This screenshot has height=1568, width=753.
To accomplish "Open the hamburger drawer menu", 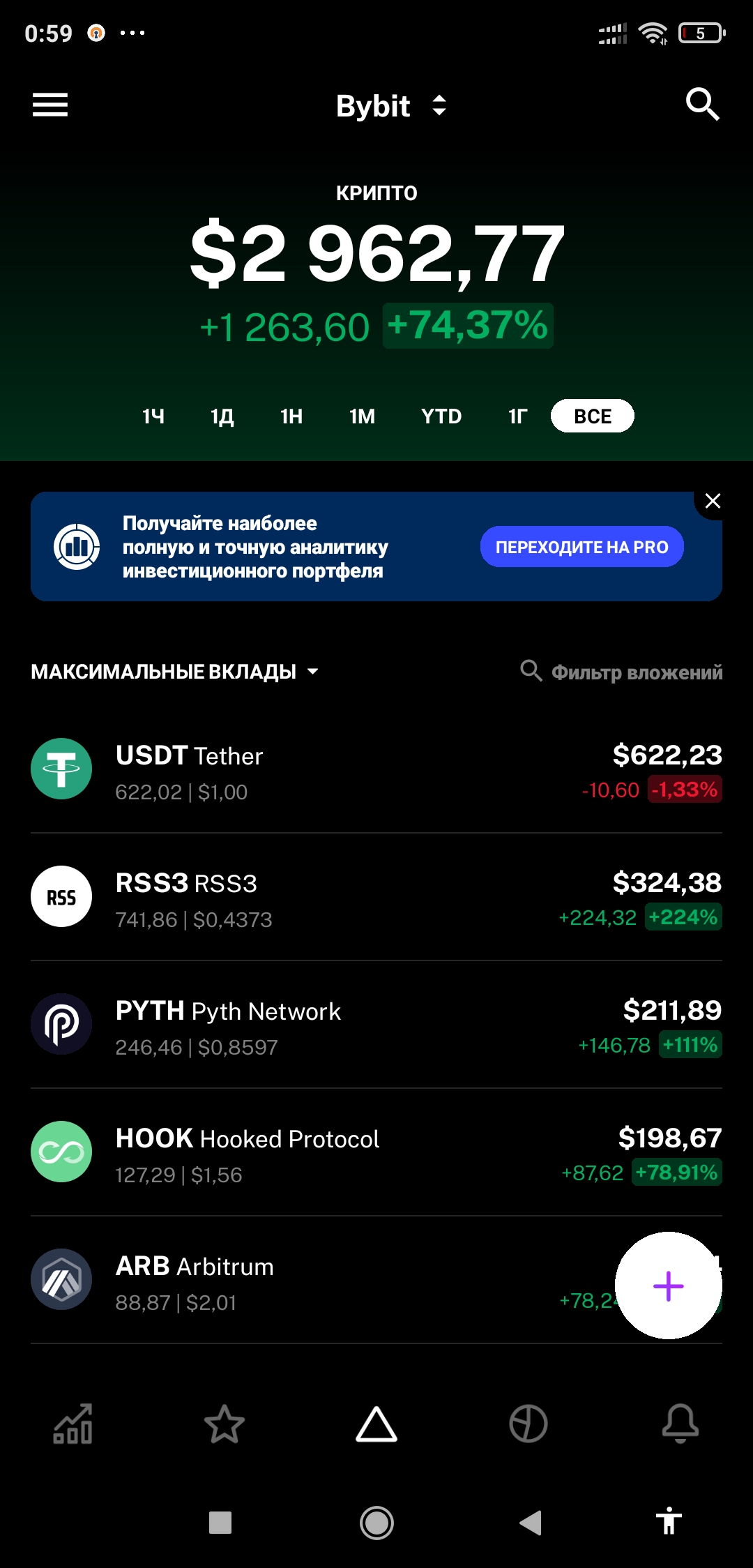I will pyautogui.click(x=50, y=105).
